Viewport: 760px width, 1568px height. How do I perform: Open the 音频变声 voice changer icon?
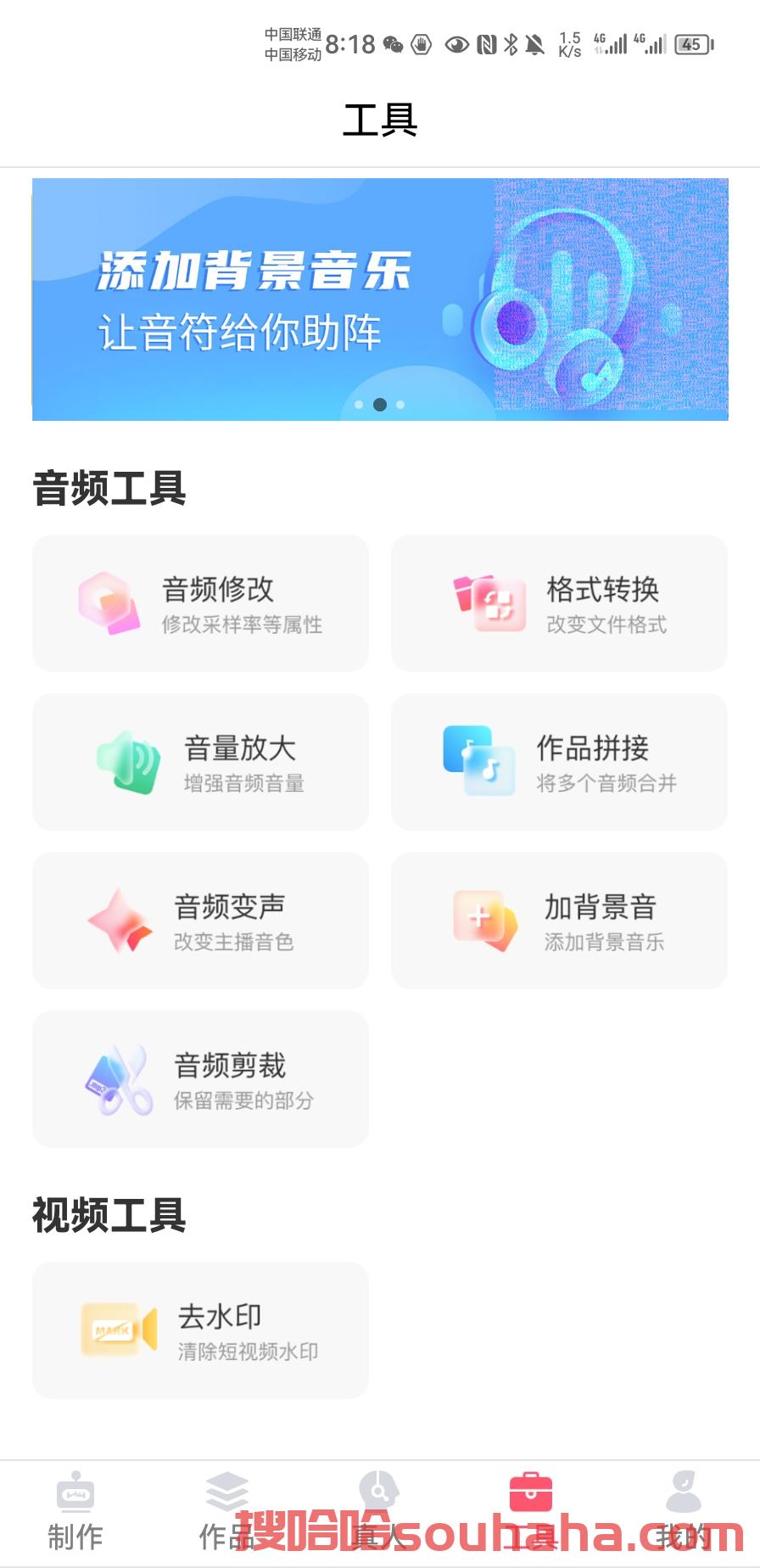click(119, 920)
